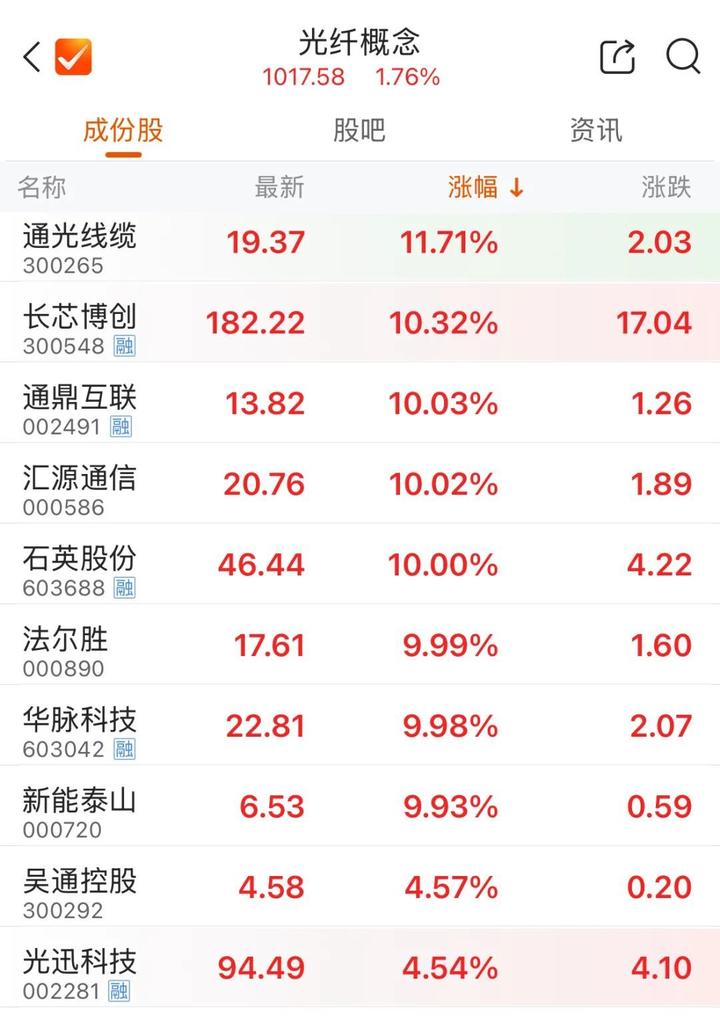This screenshot has height=1022, width=720.
Task: Sort stocks by 最新 price header
Action: click(x=279, y=187)
